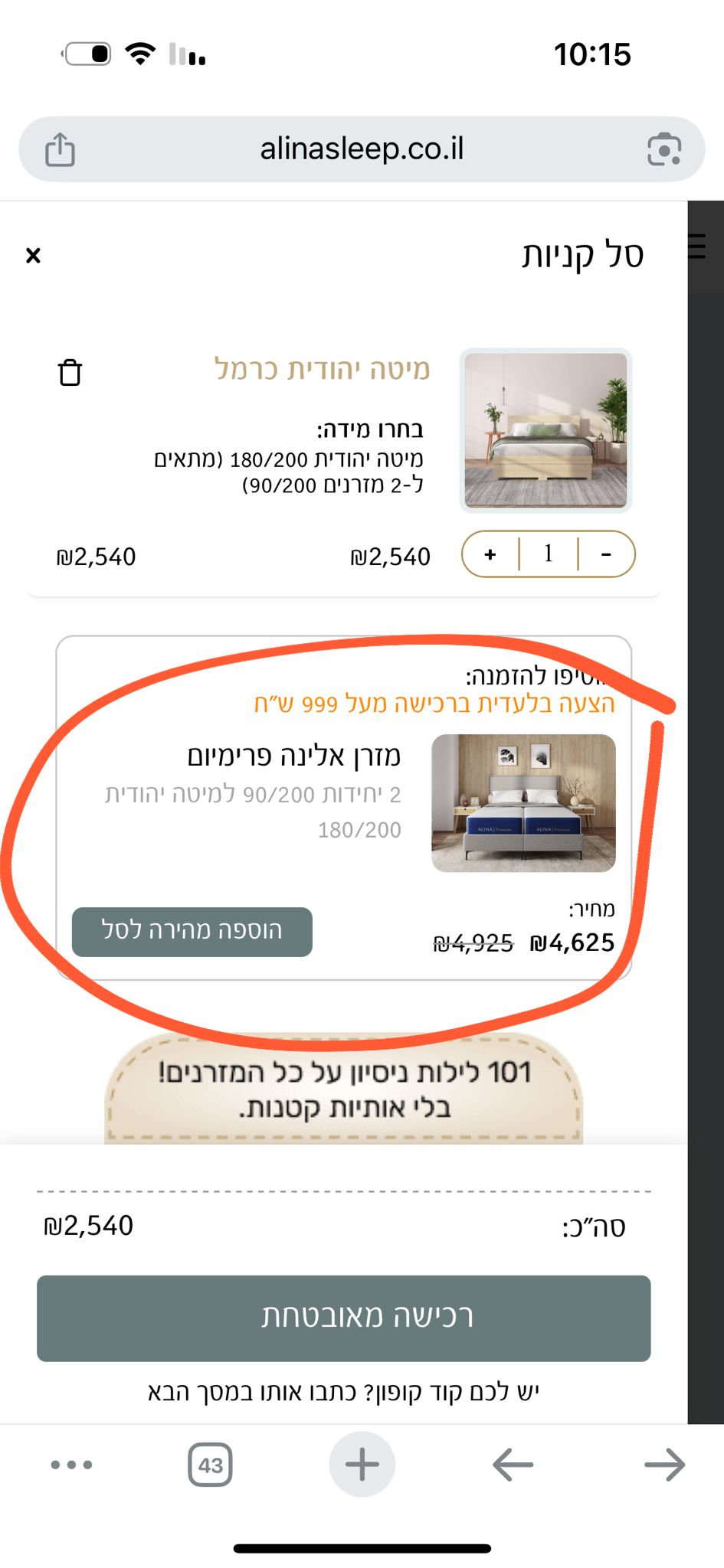Screen dimensions: 724x1568
Task: Decrease the Carmel bed quantity
Action: click(x=606, y=554)
